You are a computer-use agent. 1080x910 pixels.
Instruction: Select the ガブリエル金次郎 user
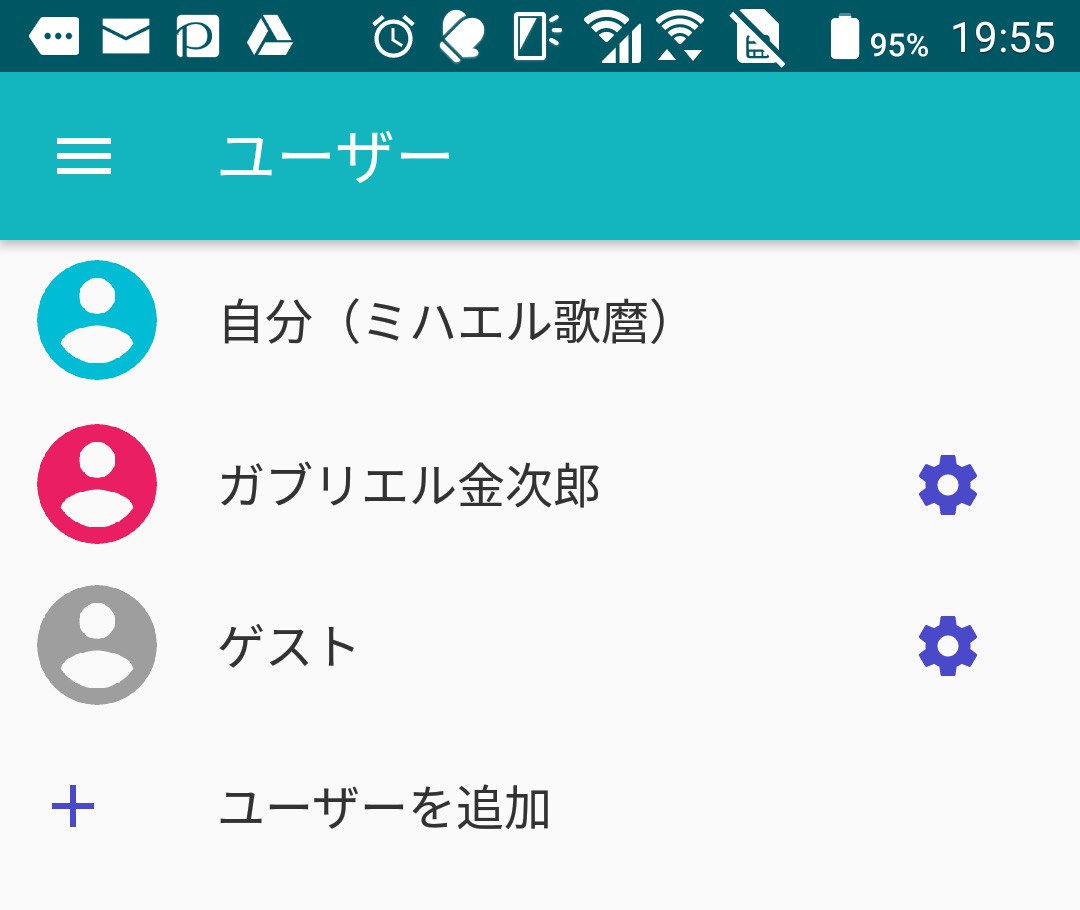point(409,485)
